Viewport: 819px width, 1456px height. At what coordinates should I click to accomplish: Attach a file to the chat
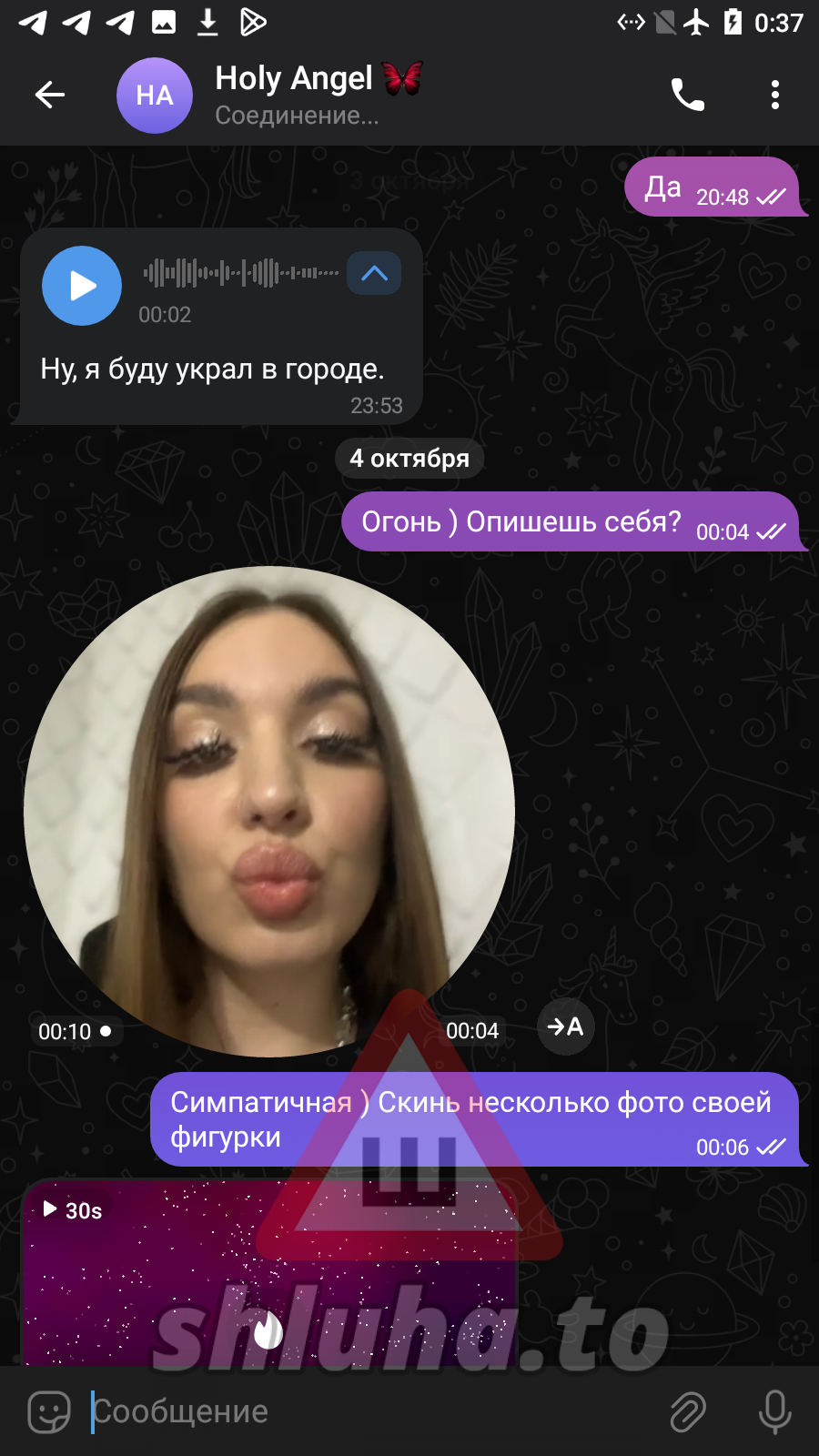[688, 1411]
